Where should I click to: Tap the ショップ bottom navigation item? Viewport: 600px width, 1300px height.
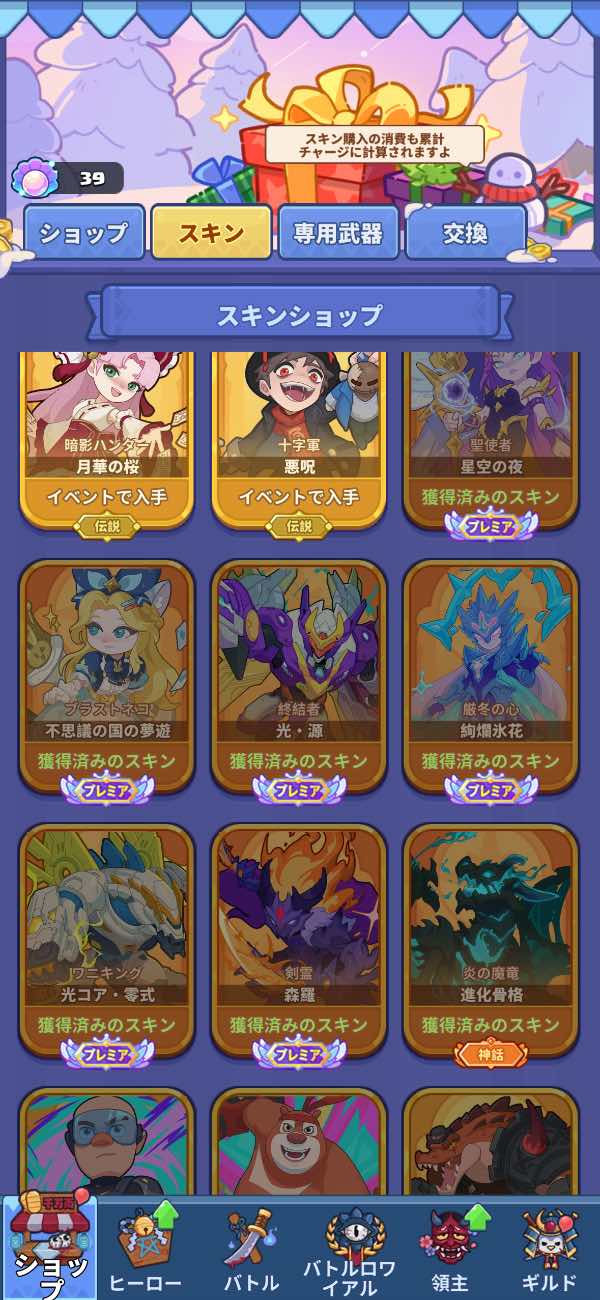pyautogui.click(x=50, y=1250)
